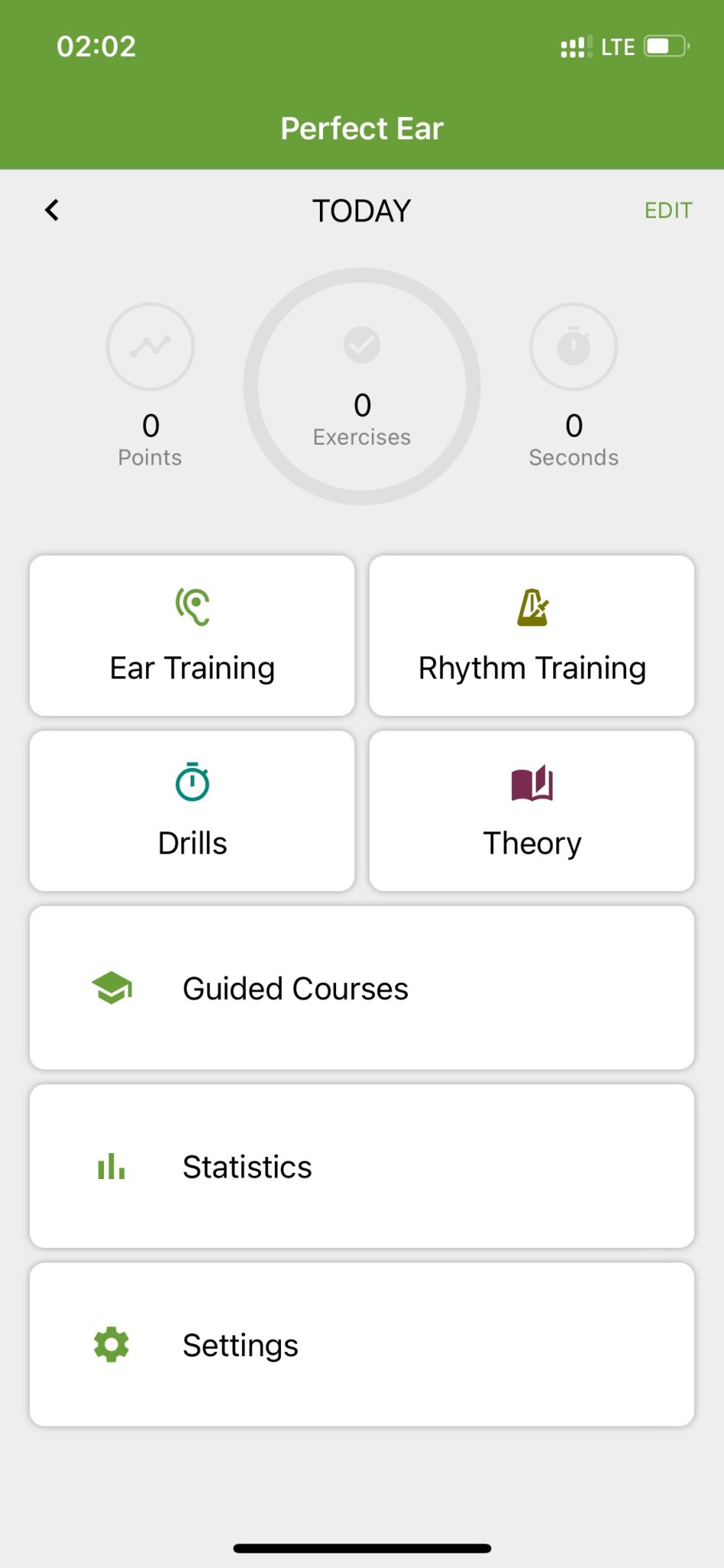This screenshot has height=1568, width=724.
Task: Open the Ear Training card
Action: pyautogui.click(x=192, y=635)
